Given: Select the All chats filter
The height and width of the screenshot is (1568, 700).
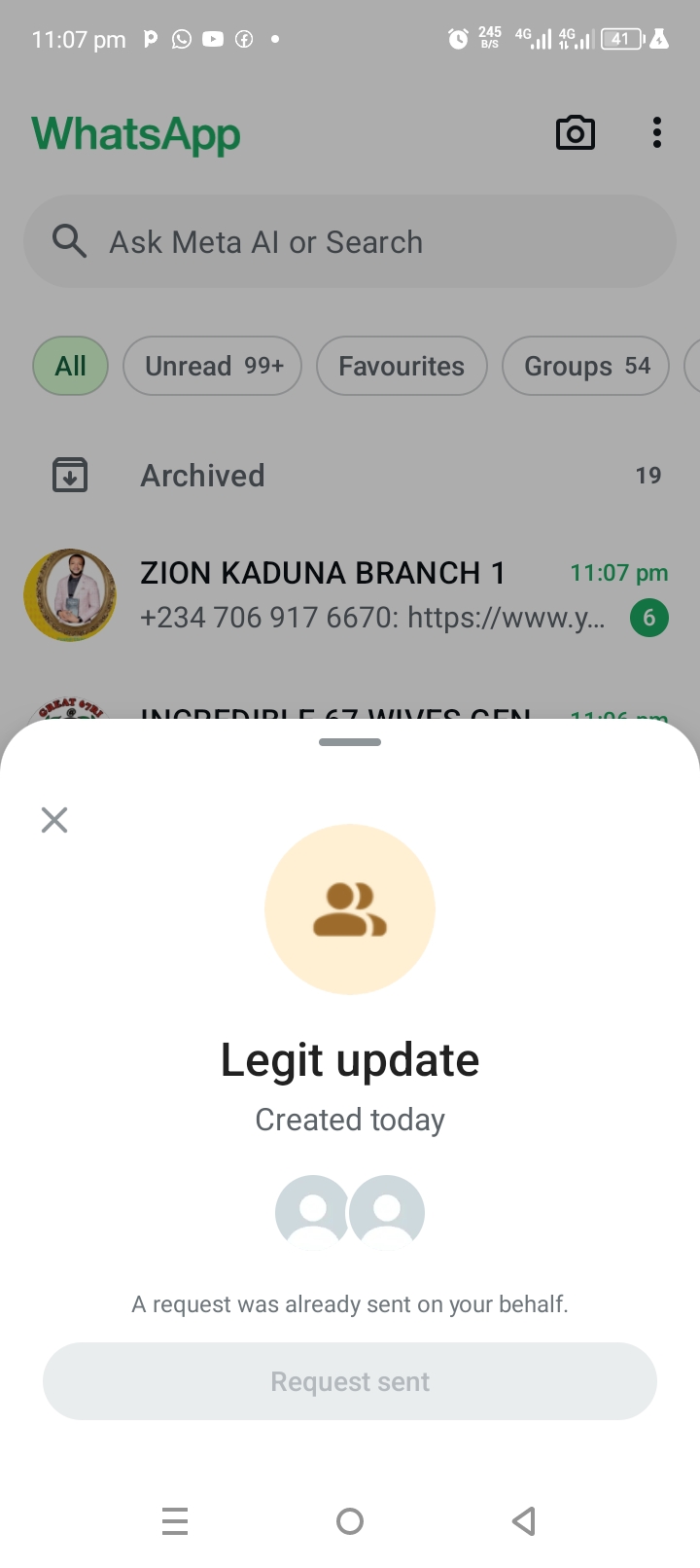Looking at the screenshot, I should (x=70, y=366).
